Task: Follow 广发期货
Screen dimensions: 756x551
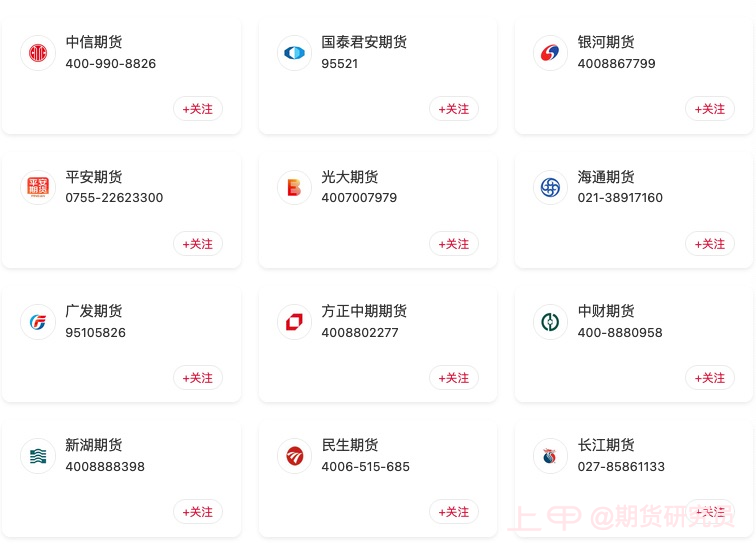Action: (x=198, y=378)
